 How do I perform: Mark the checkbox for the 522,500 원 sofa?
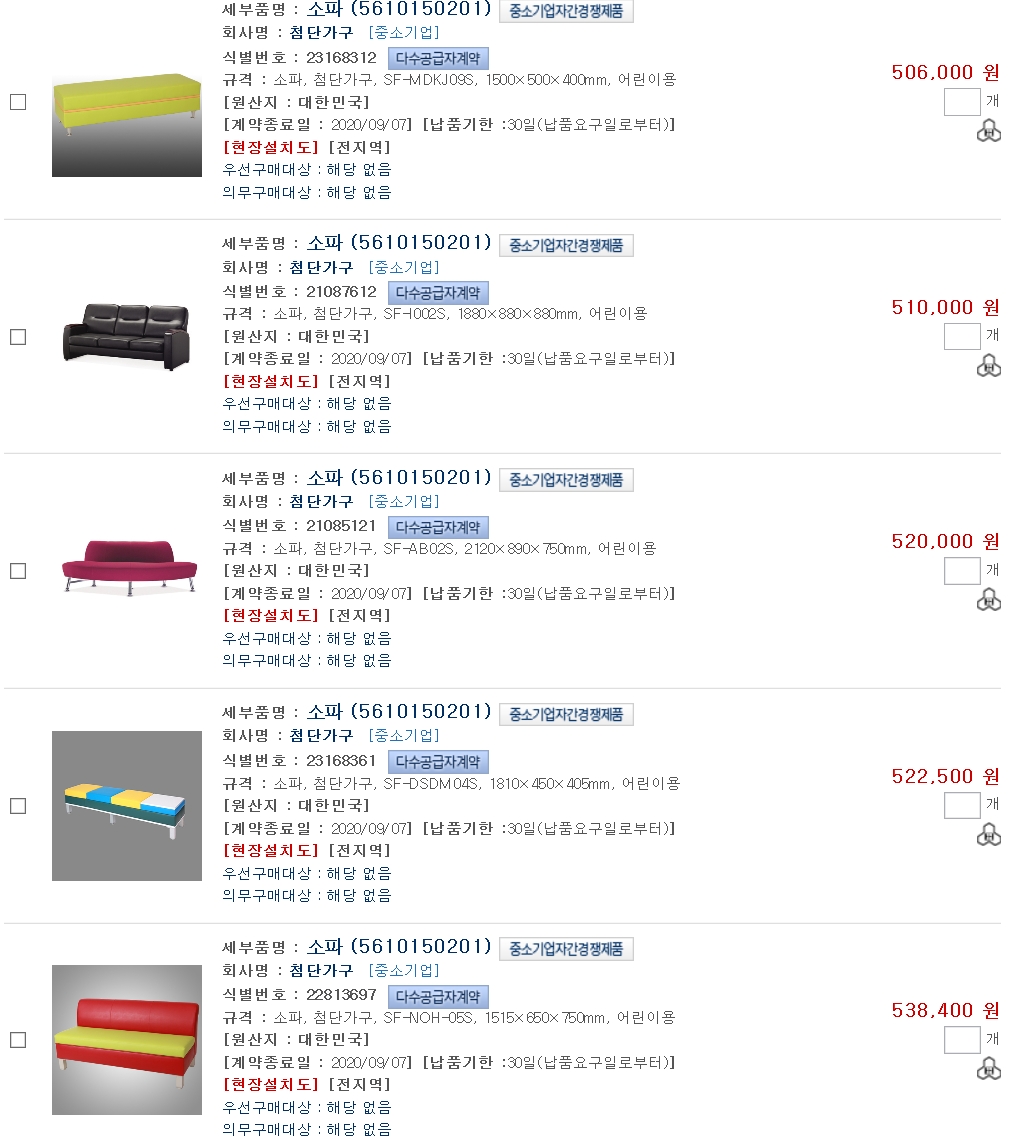18,806
